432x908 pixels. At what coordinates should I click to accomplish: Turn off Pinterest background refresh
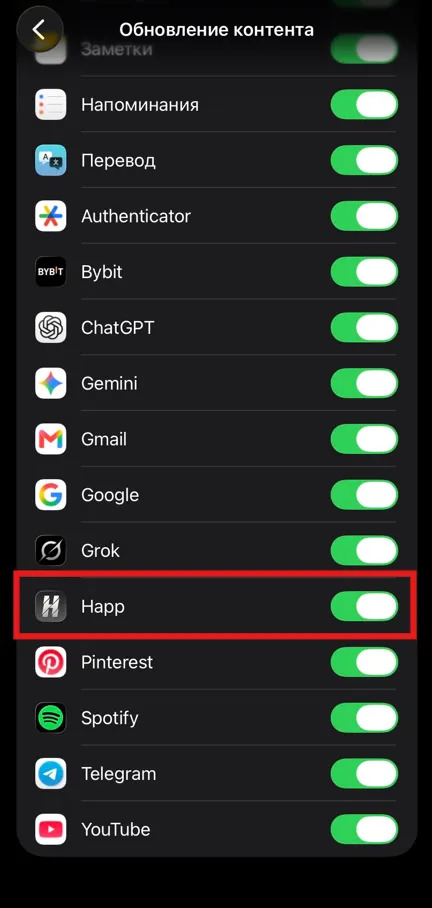click(364, 662)
